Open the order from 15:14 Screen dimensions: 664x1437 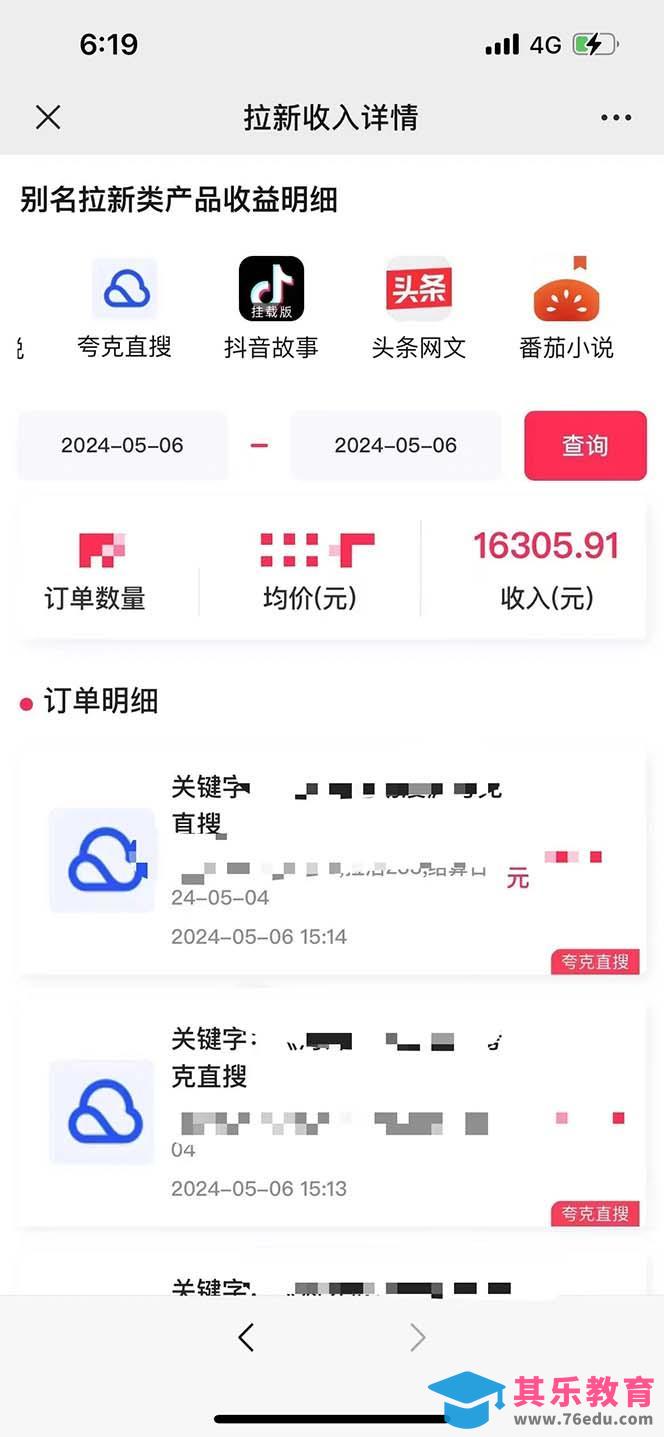click(330, 862)
